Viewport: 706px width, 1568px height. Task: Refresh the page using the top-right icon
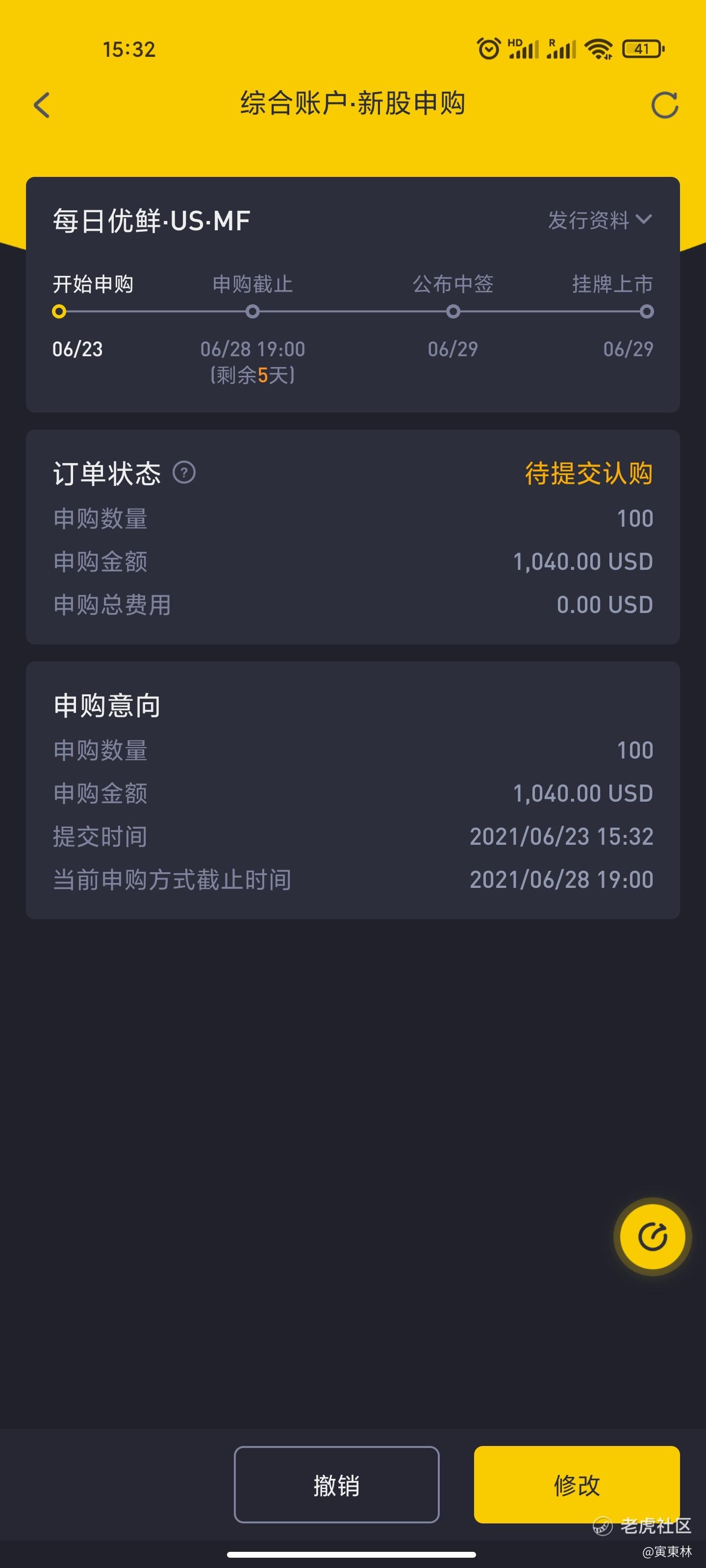click(x=664, y=105)
